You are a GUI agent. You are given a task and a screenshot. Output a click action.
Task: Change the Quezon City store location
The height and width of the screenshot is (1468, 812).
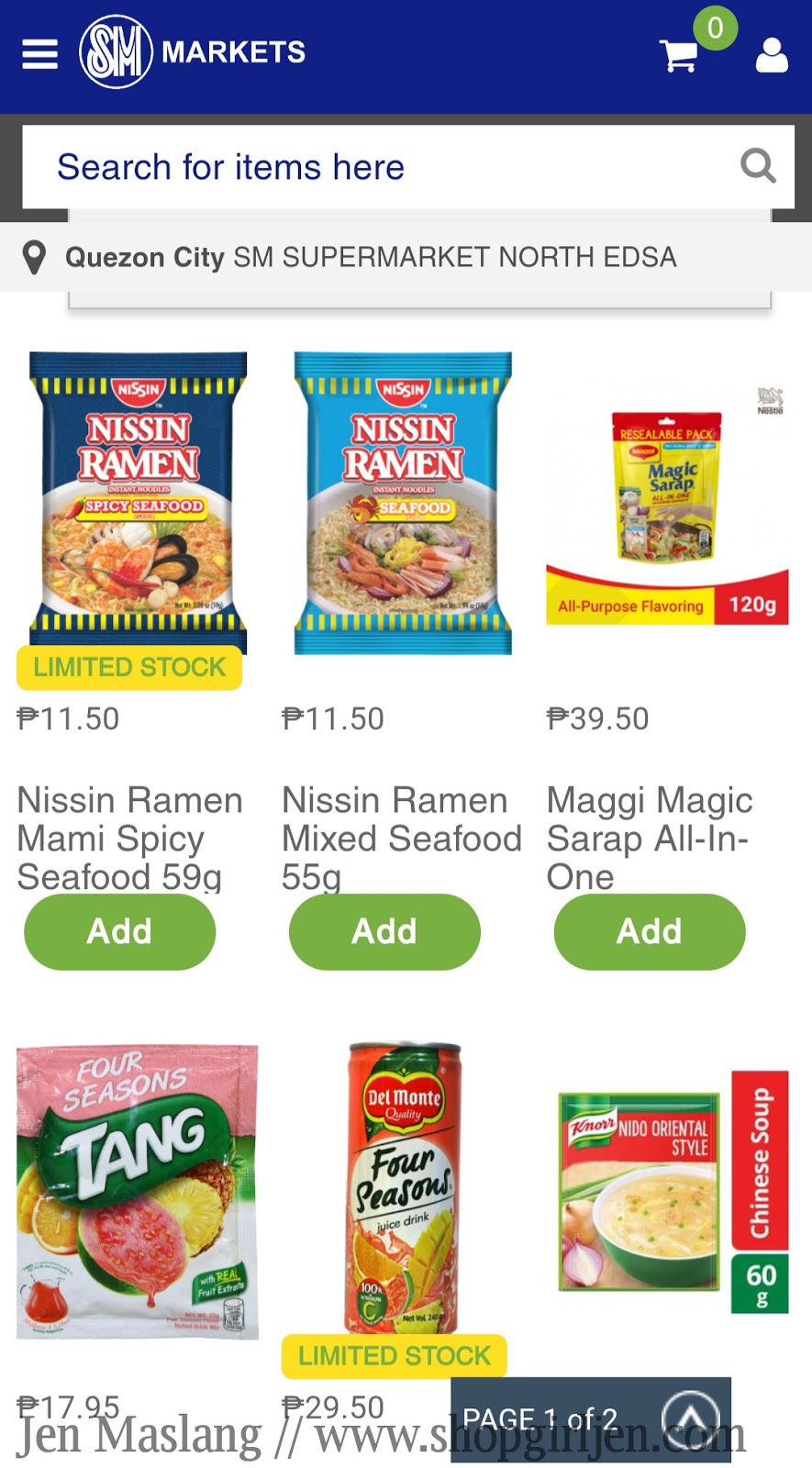click(x=367, y=257)
